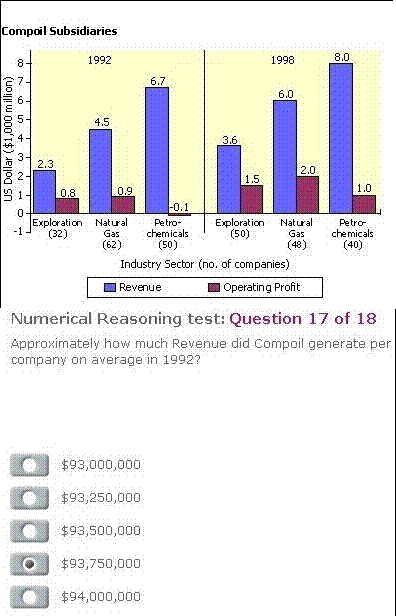396x616 pixels.
Task: Select the $93,000,000 answer option
Action: pos(29,465)
